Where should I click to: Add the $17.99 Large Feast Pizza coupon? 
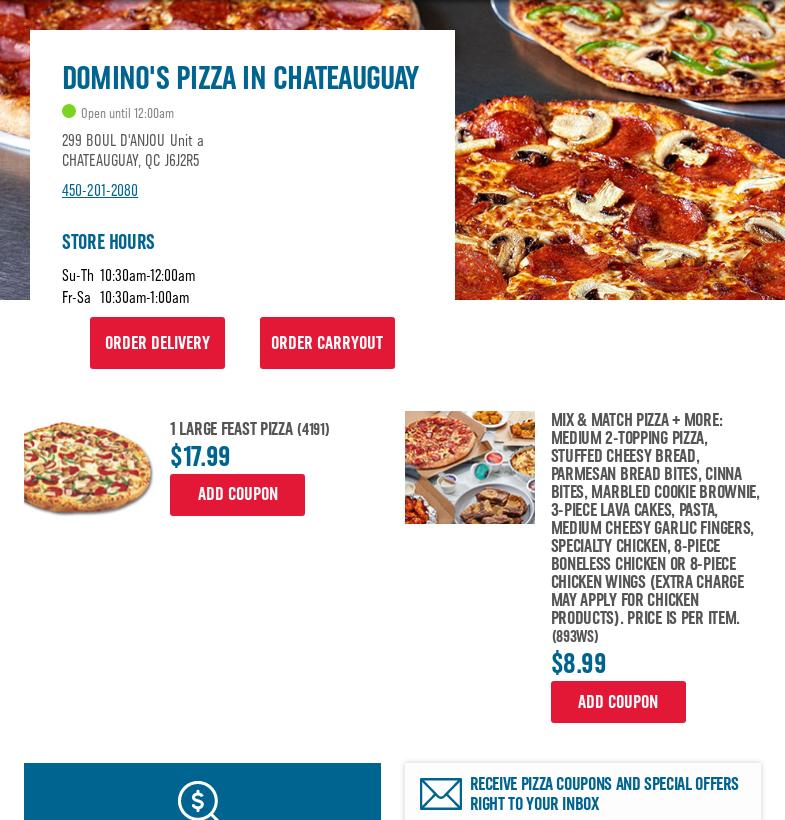click(237, 495)
